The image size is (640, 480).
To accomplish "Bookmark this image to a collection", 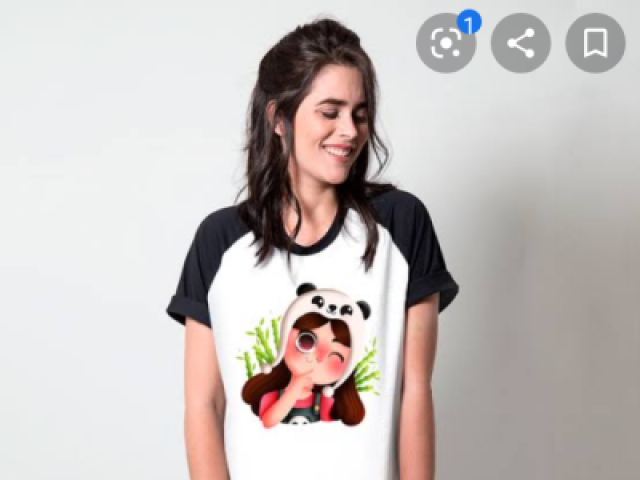I will click(x=595, y=43).
